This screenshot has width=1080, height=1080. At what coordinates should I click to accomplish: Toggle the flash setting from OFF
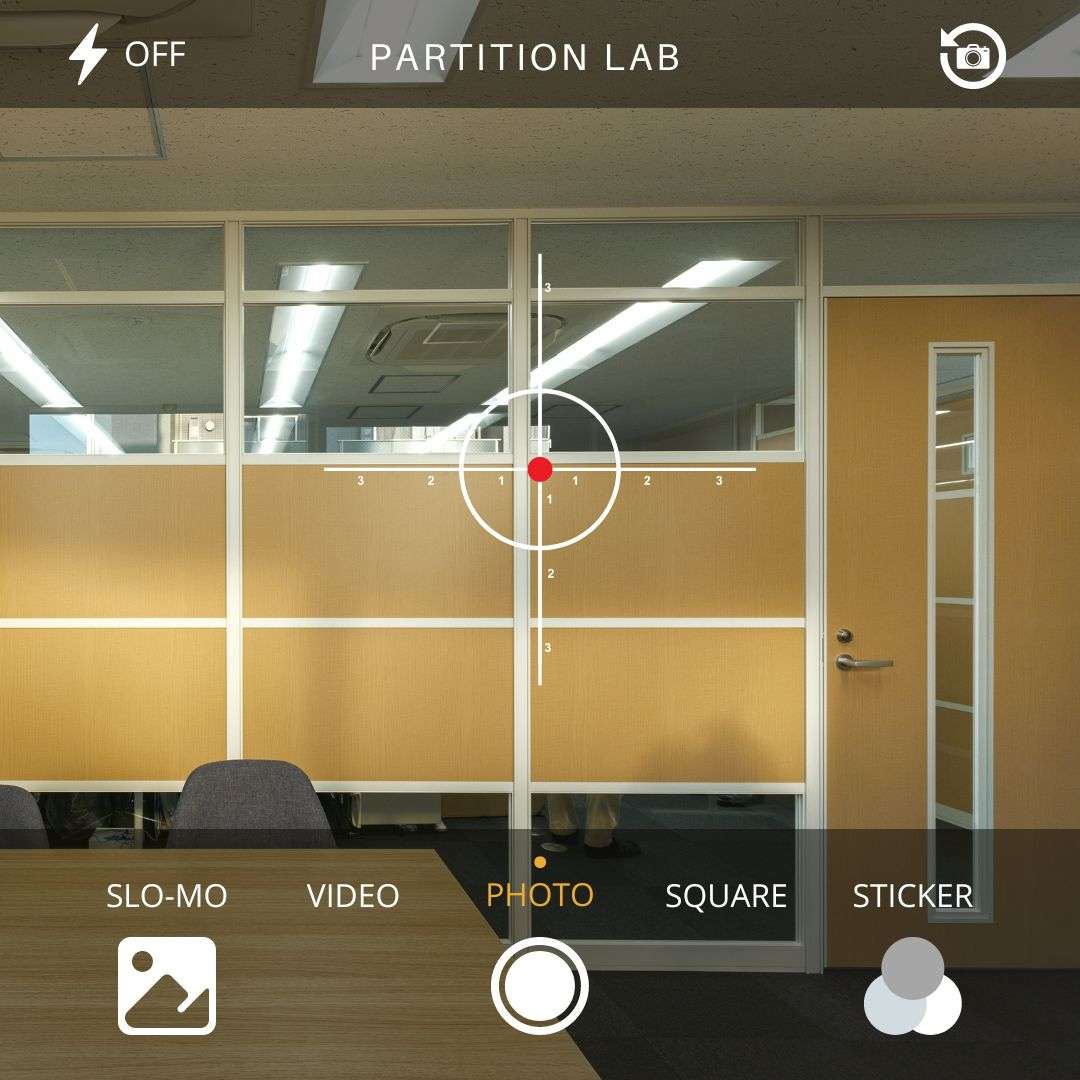(125, 55)
